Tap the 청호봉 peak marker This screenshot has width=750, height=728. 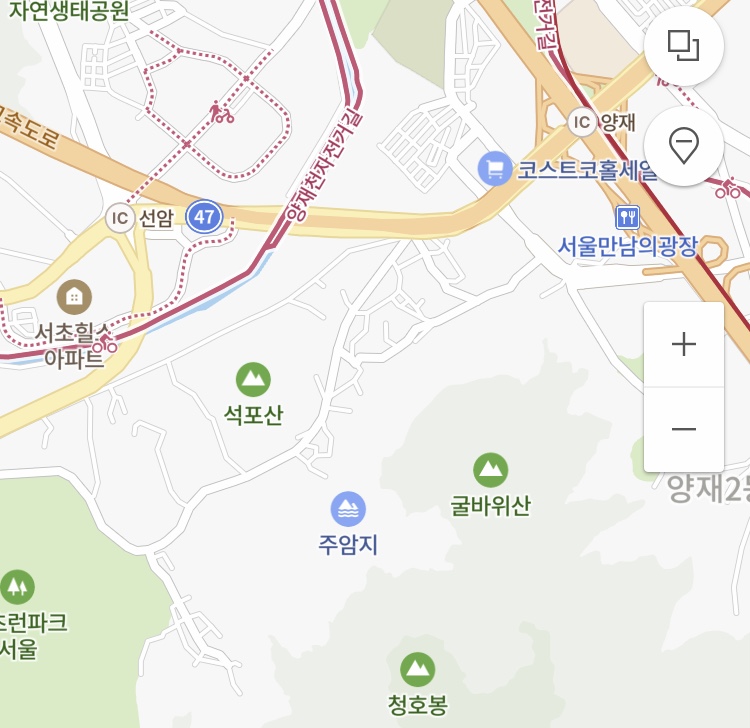tap(418, 669)
